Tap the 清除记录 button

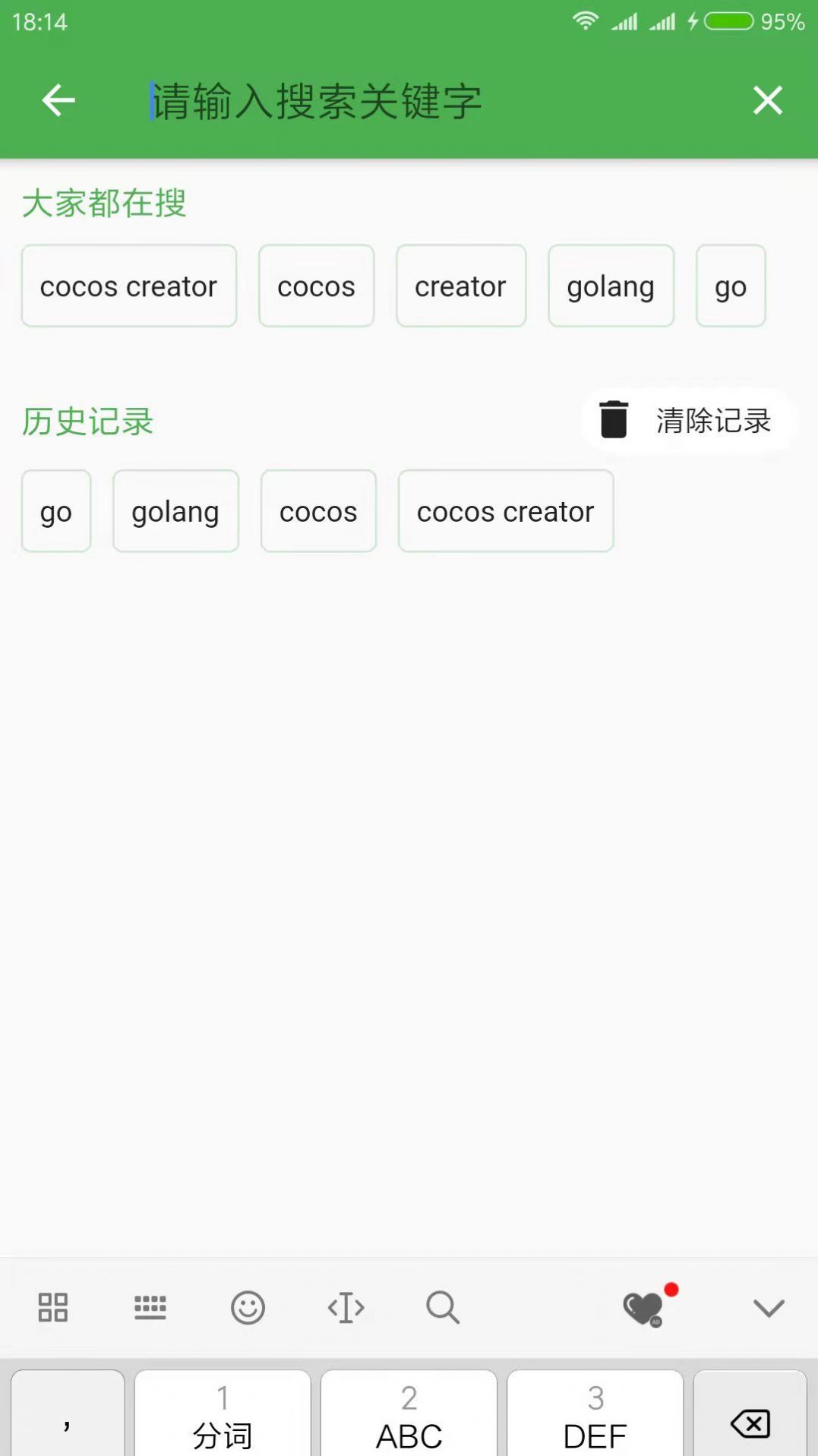[715, 420]
